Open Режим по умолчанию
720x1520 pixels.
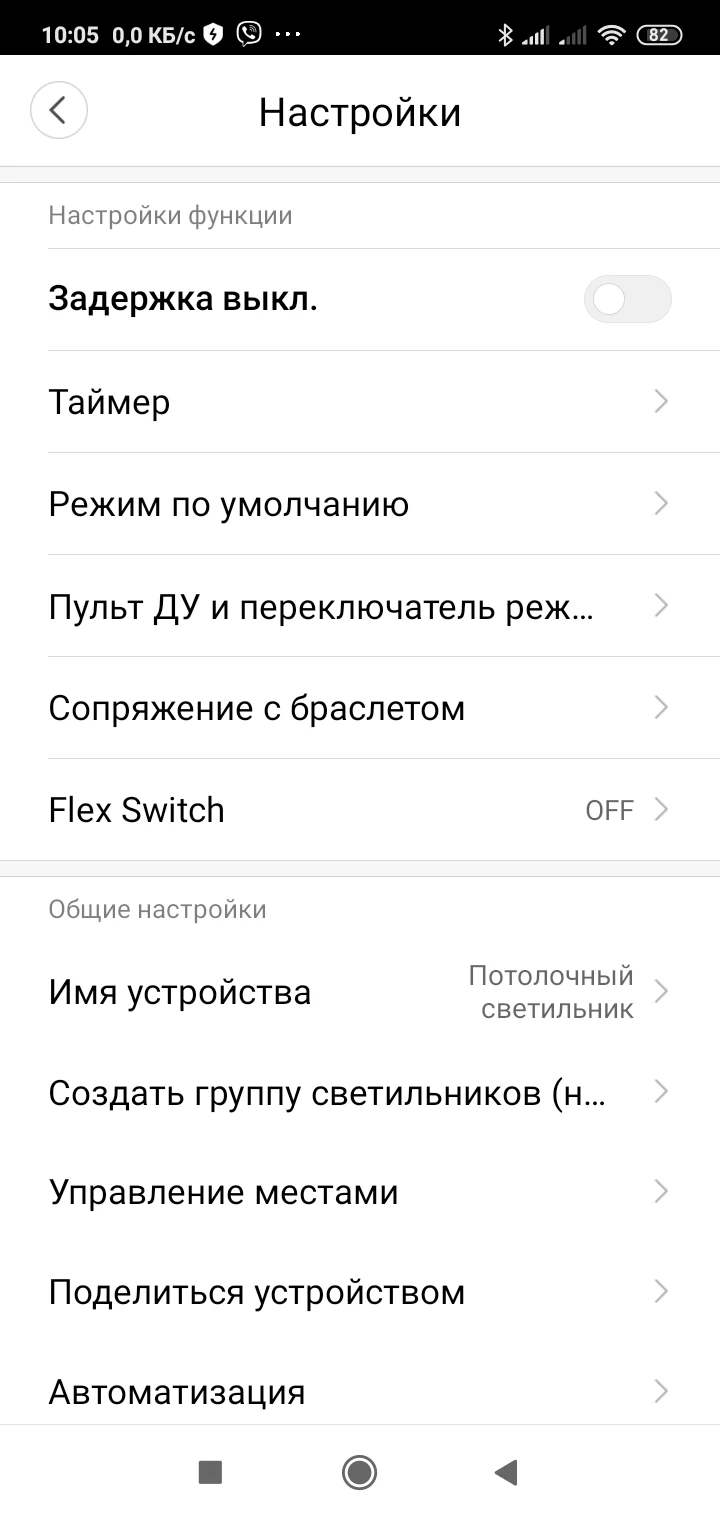click(x=360, y=504)
